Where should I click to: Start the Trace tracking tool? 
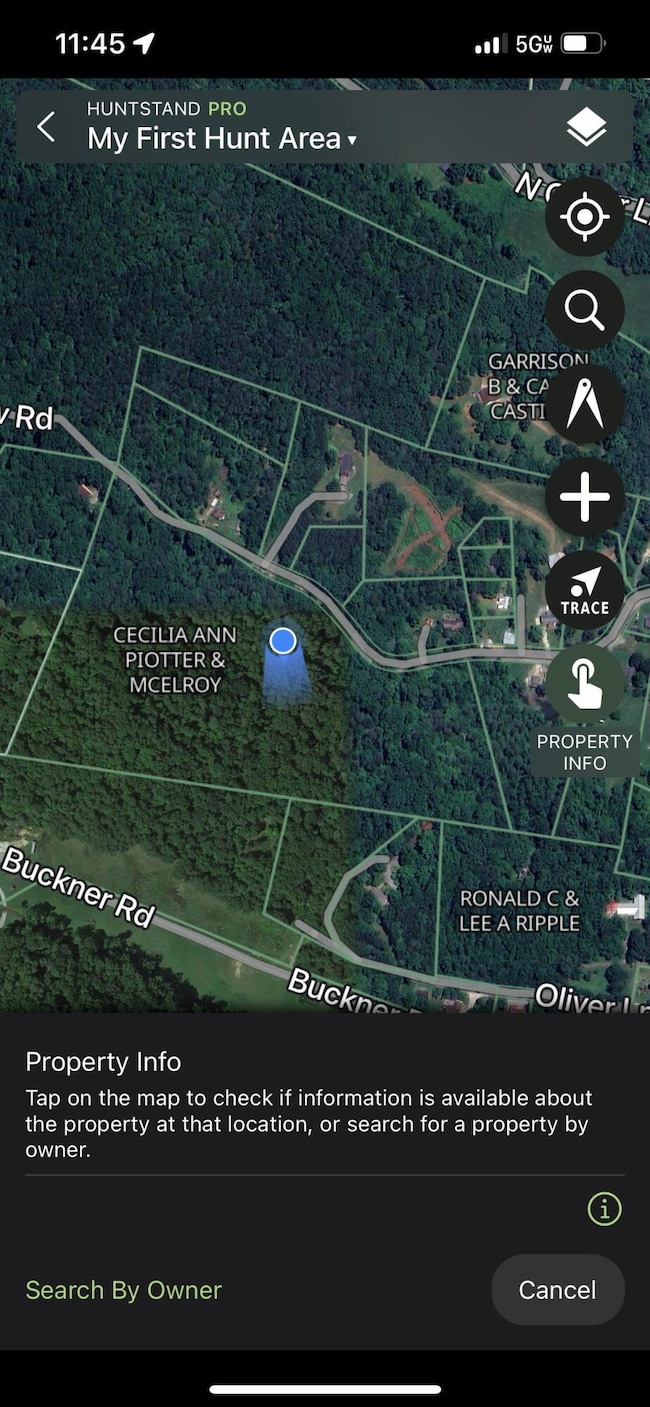(x=585, y=590)
